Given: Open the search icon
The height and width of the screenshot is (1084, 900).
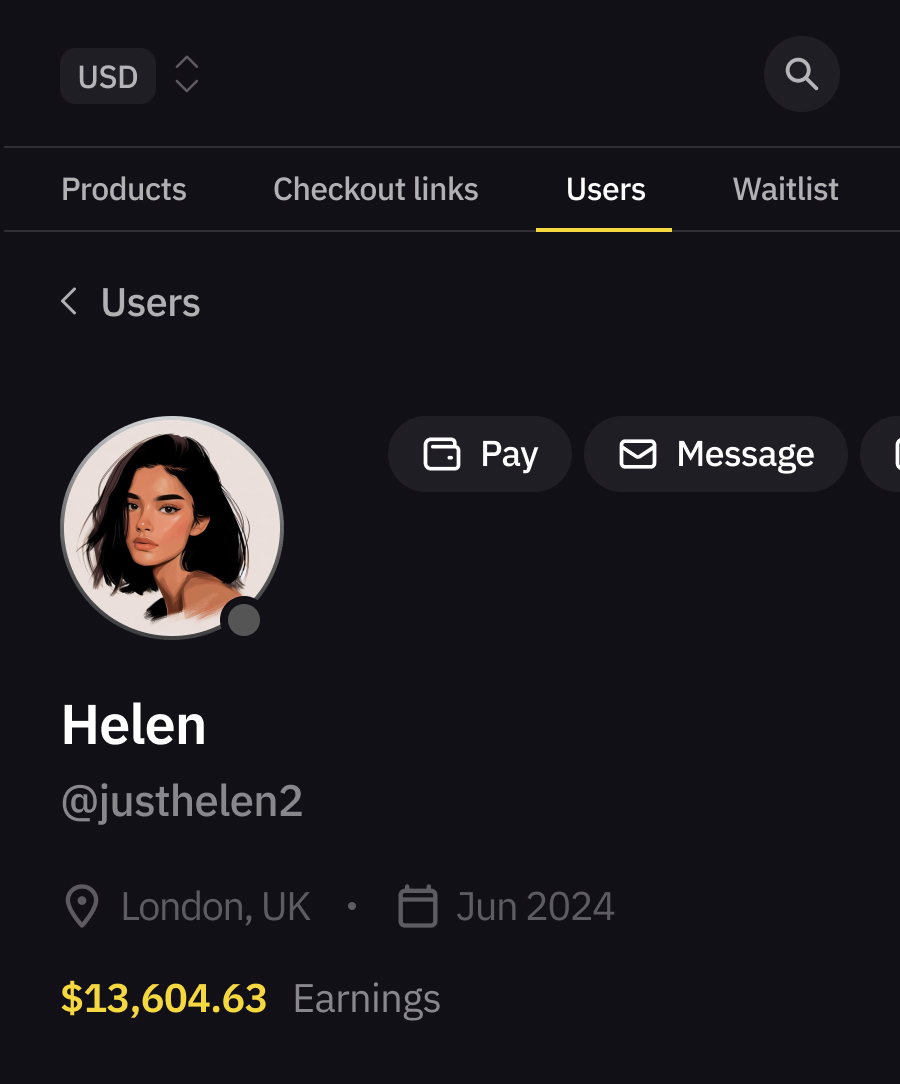Looking at the screenshot, I should click(x=801, y=74).
